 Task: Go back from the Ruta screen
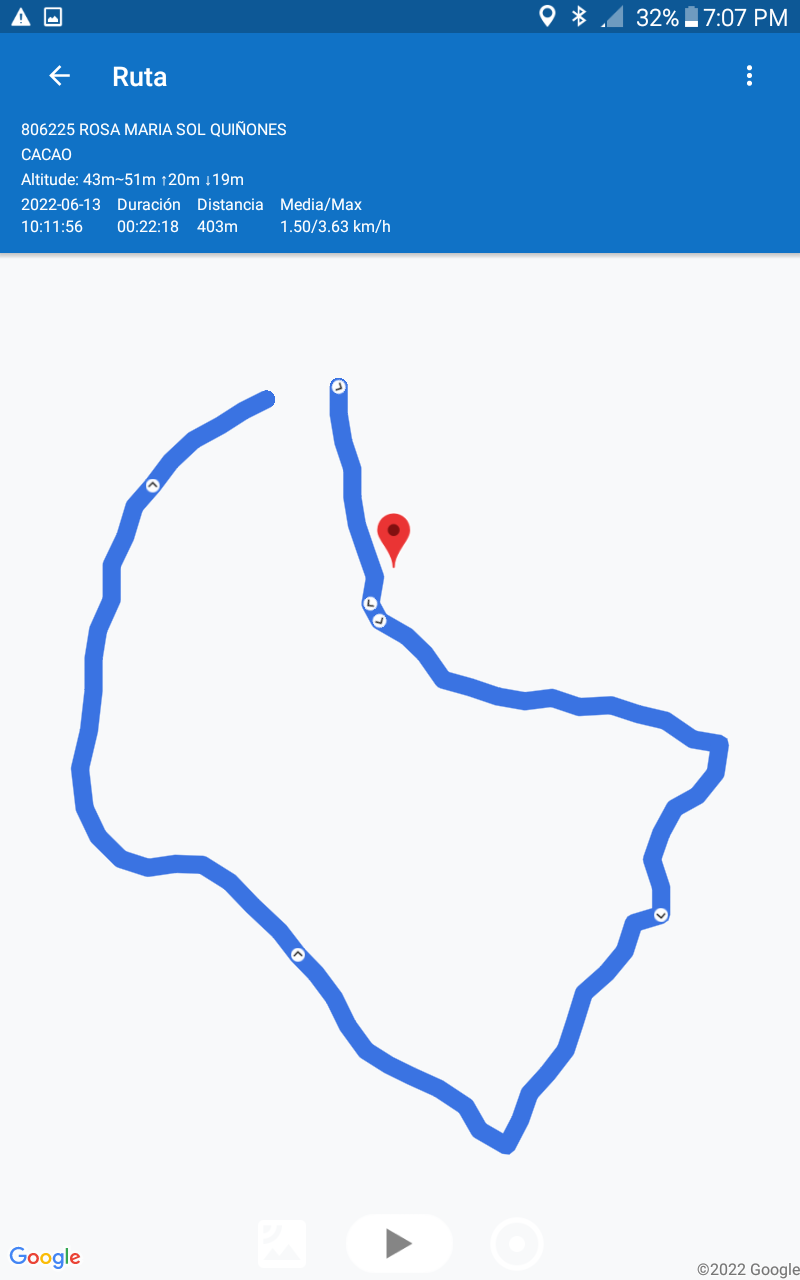[x=60, y=76]
